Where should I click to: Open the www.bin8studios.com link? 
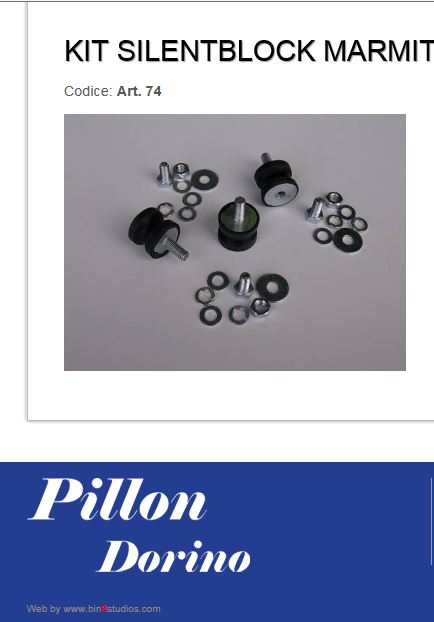pos(112,609)
